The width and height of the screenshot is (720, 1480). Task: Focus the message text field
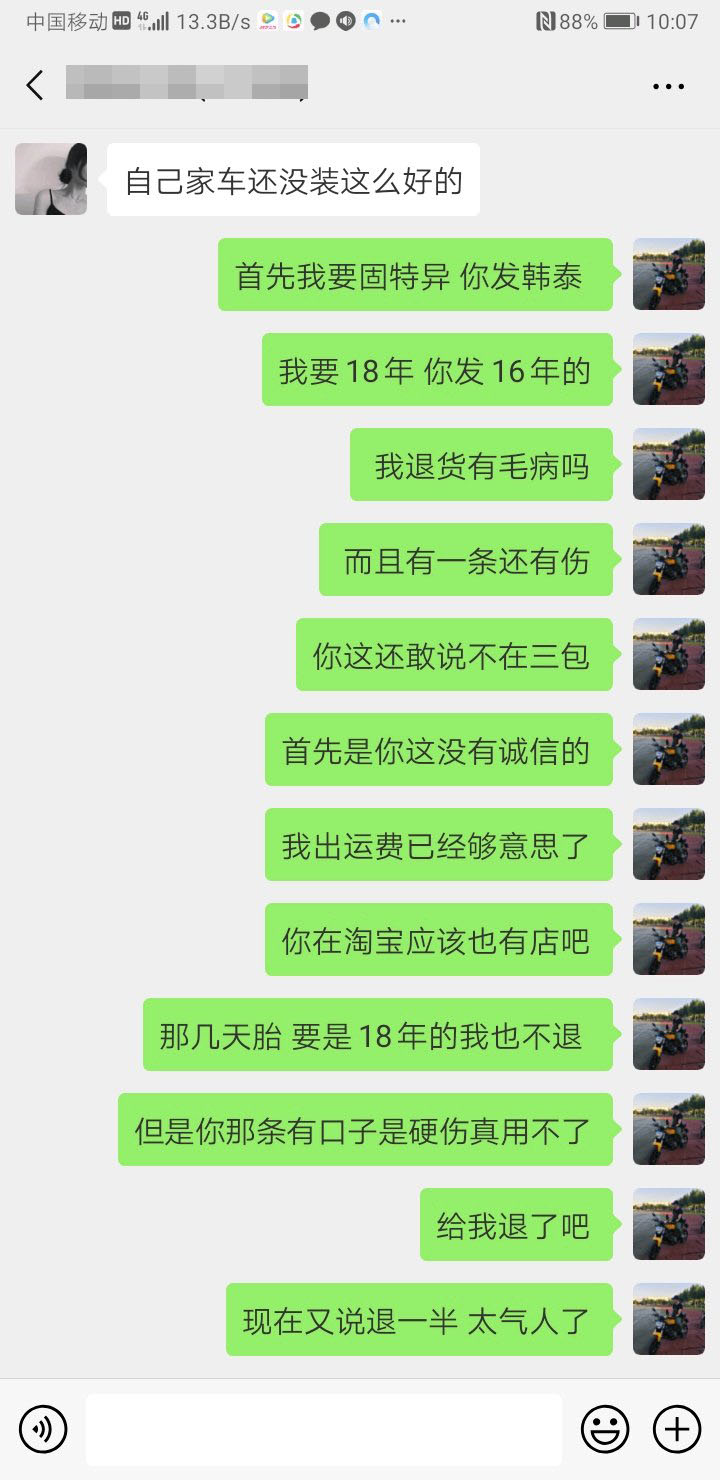pyautogui.click(x=324, y=1429)
